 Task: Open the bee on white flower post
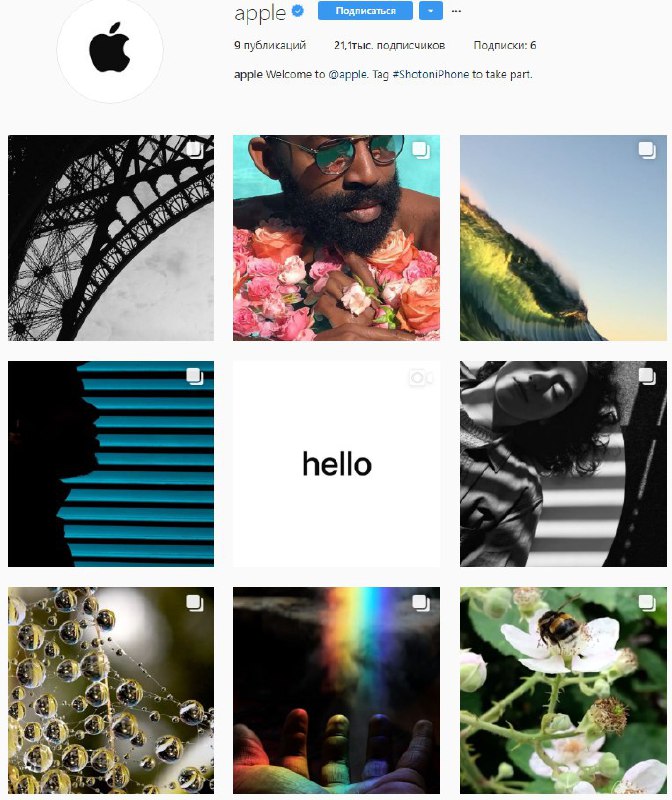[563, 690]
